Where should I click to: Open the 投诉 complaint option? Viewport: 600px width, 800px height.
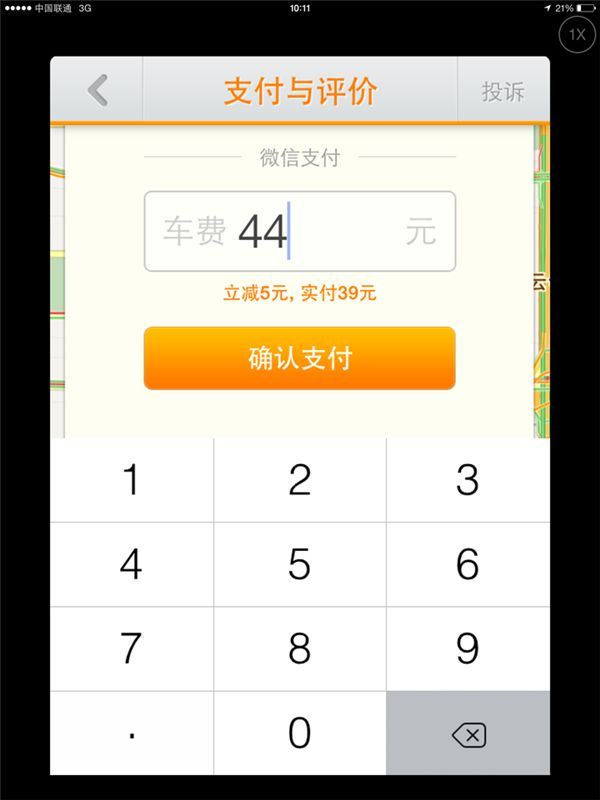click(x=503, y=91)
